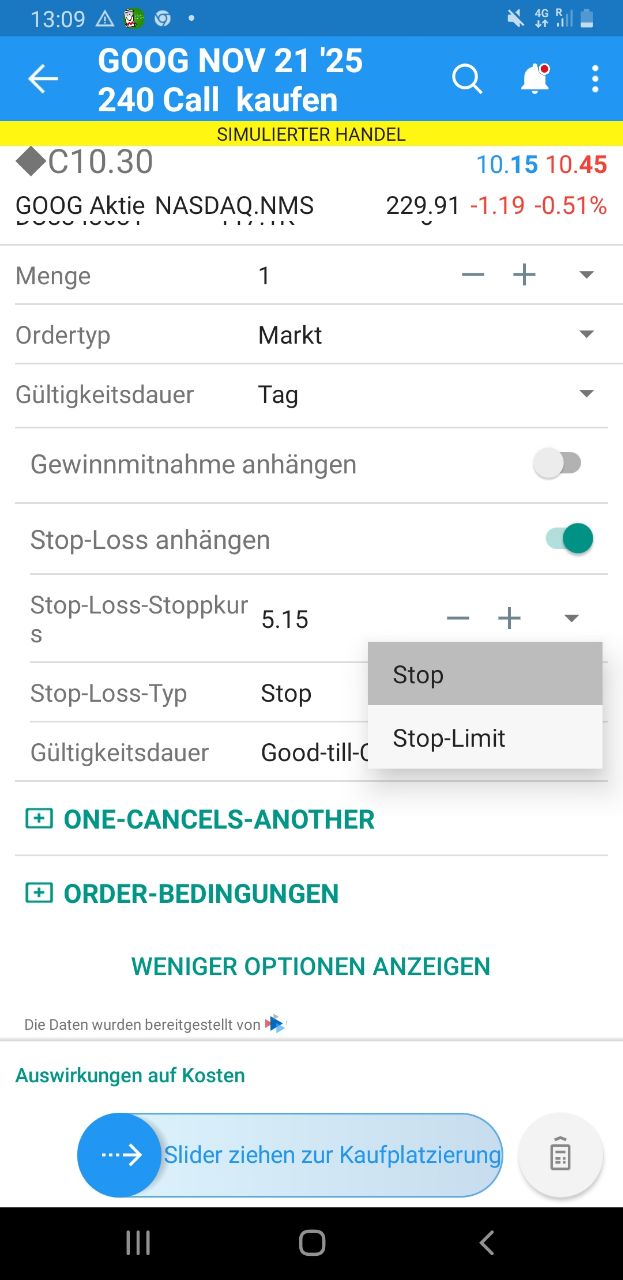Tap the system home button
623x1280 pixels.
[312, 1243]
